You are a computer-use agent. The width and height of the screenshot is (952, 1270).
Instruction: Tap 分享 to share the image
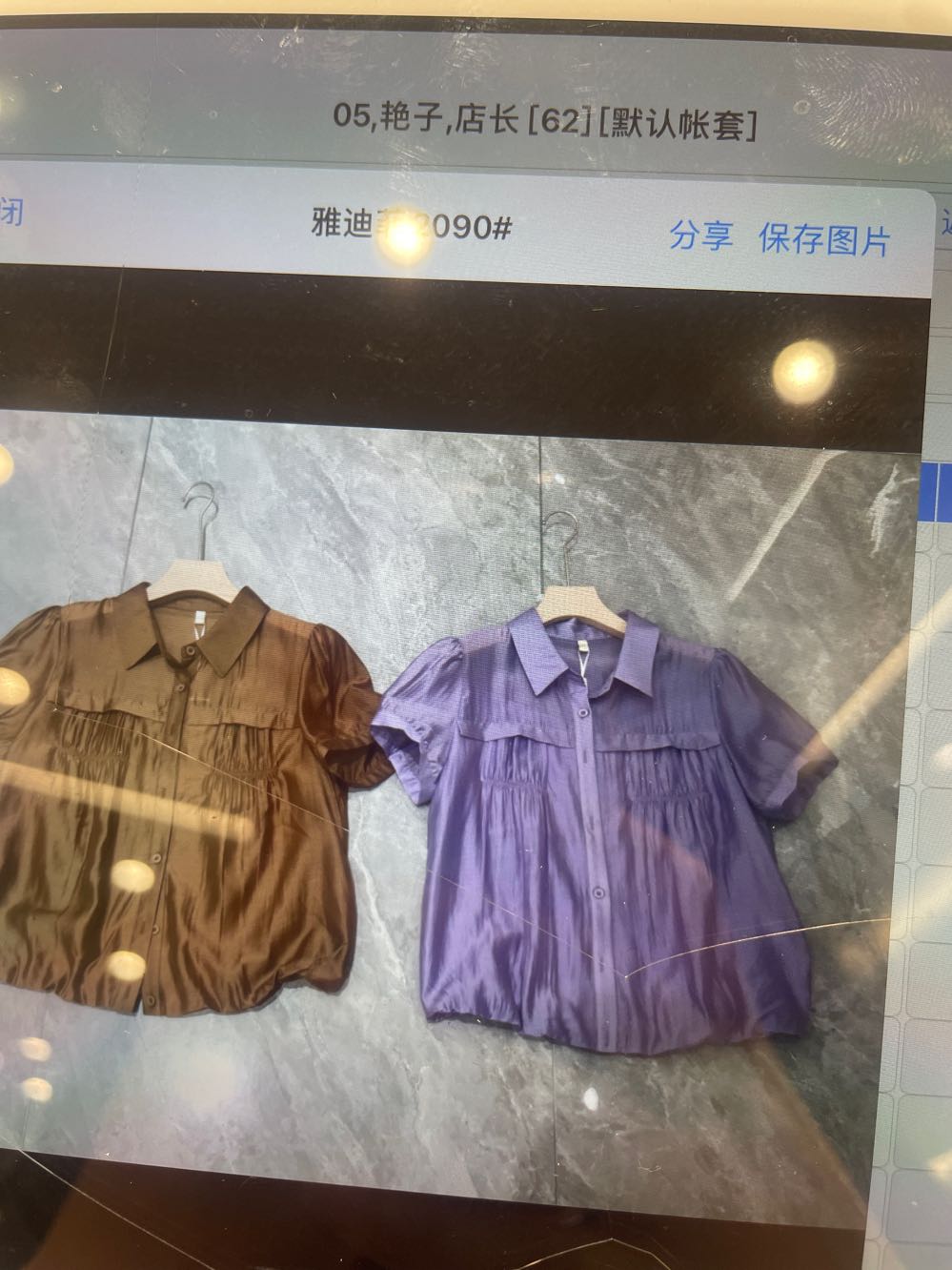(700, 235)
